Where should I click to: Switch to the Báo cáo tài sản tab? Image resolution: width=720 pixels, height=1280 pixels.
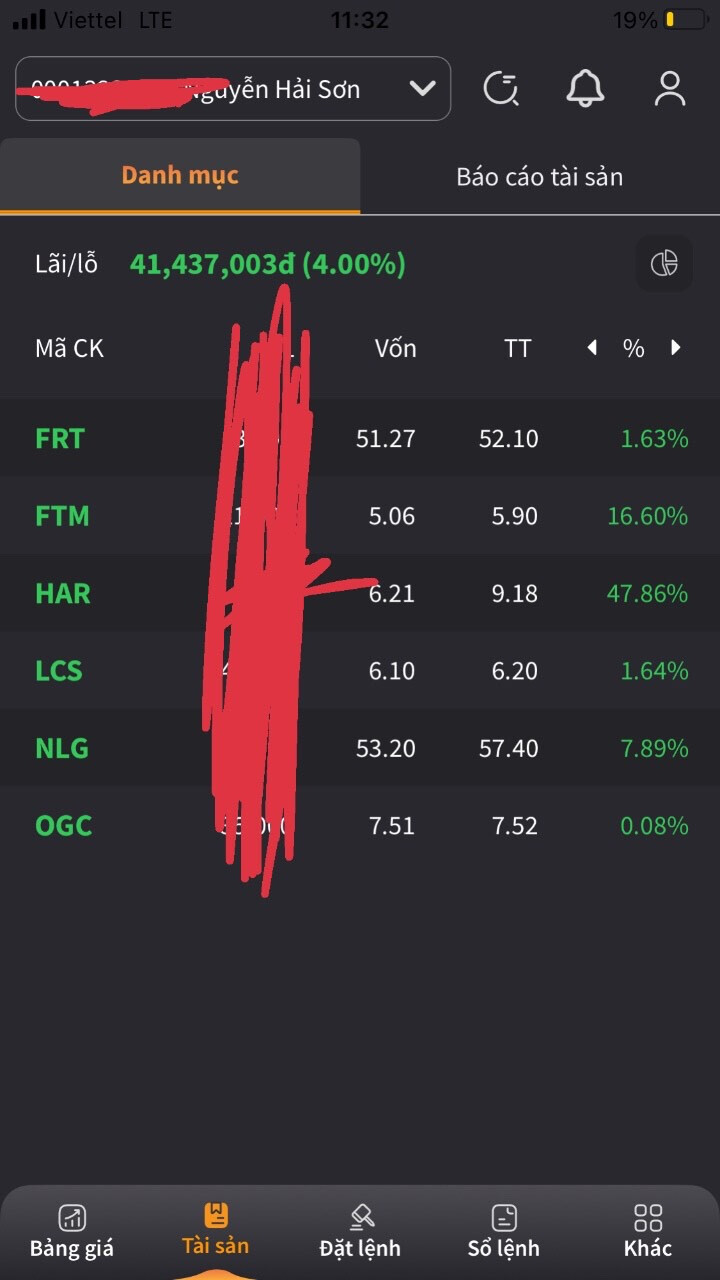click(x=539, y=177)
